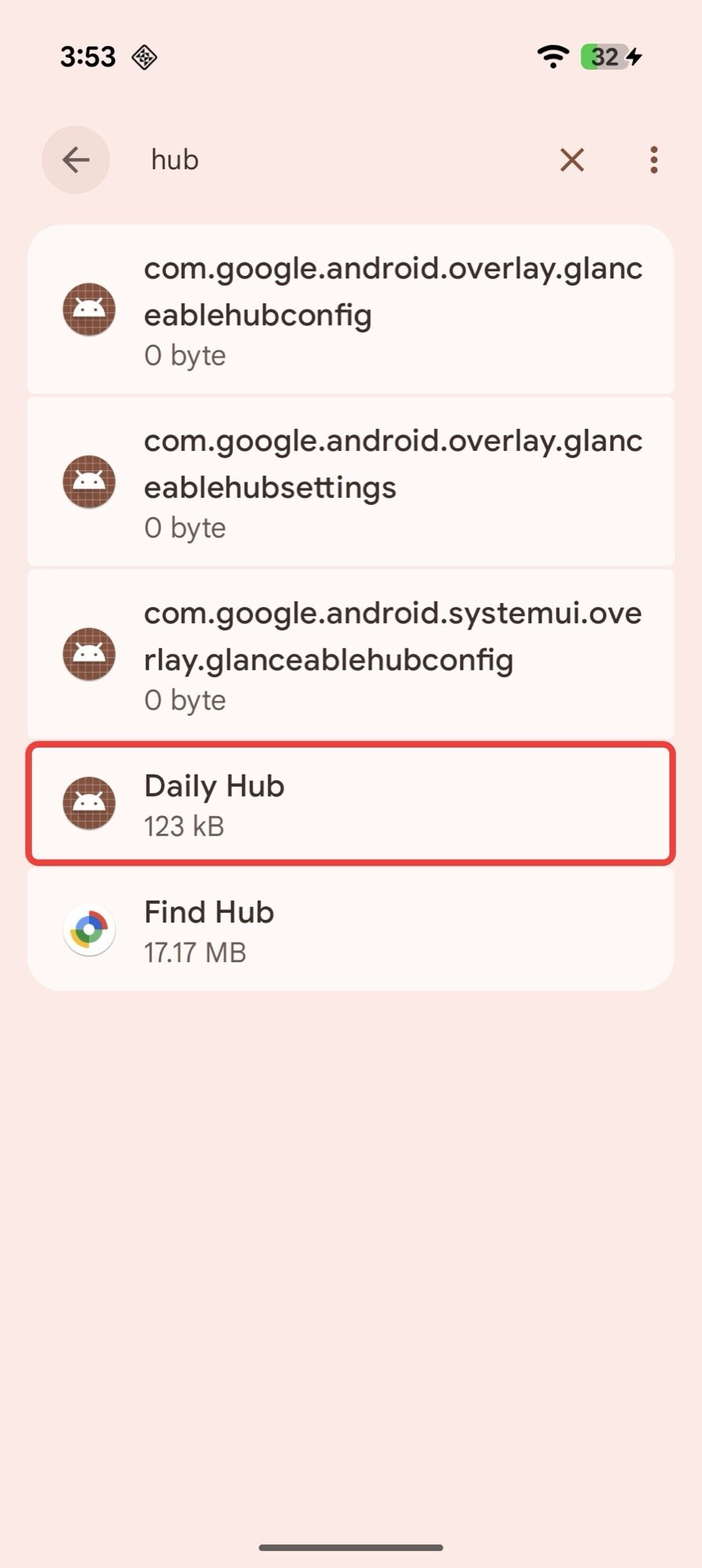
Task: Open Daily Hub app info
Action: point(351,804)
